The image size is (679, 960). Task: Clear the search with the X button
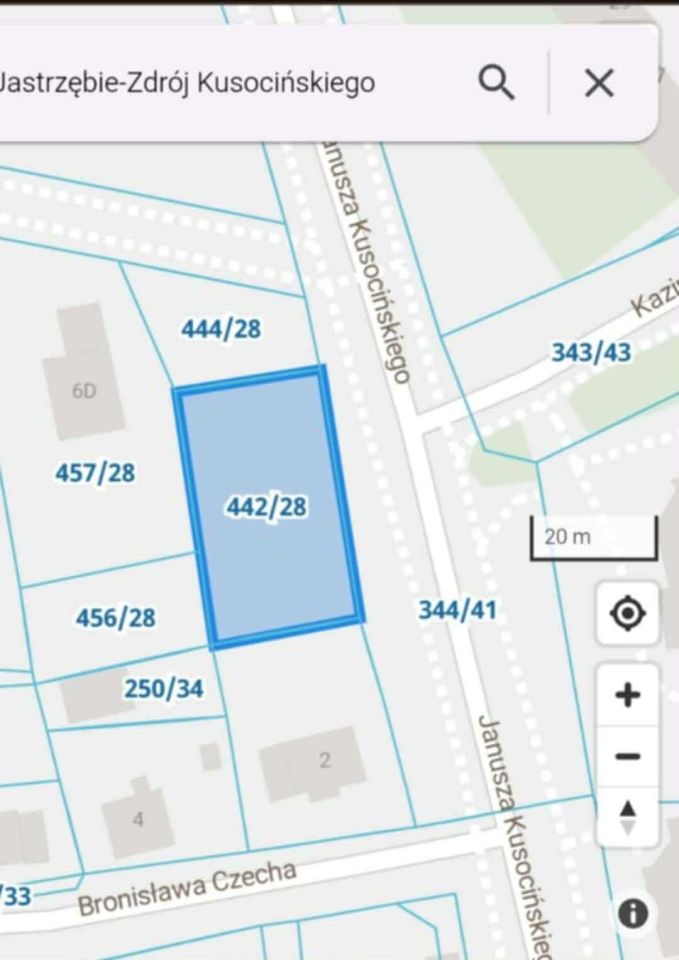coord(599,82)
